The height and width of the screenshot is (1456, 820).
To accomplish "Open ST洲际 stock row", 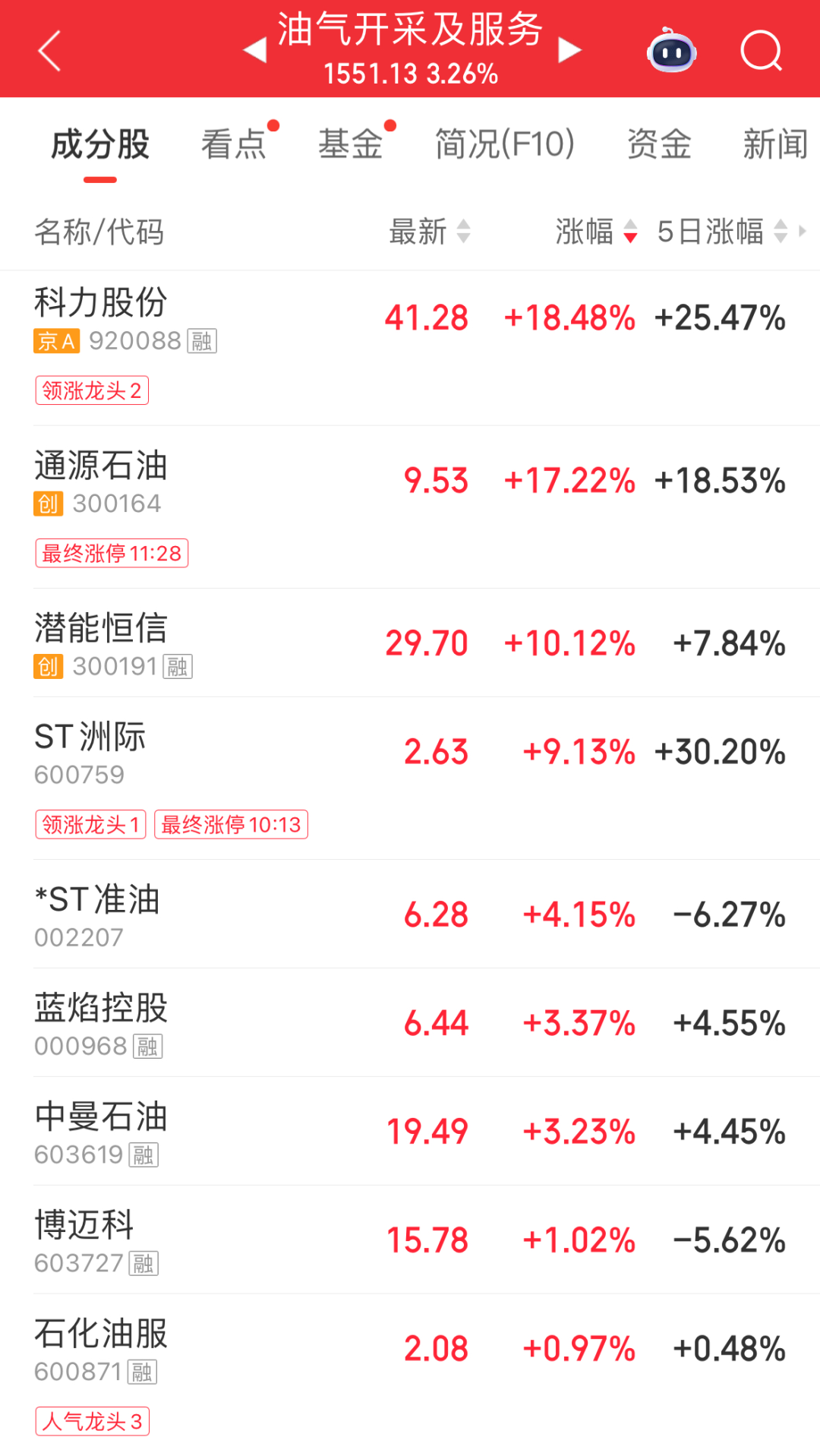I will (x=410, y=779).
